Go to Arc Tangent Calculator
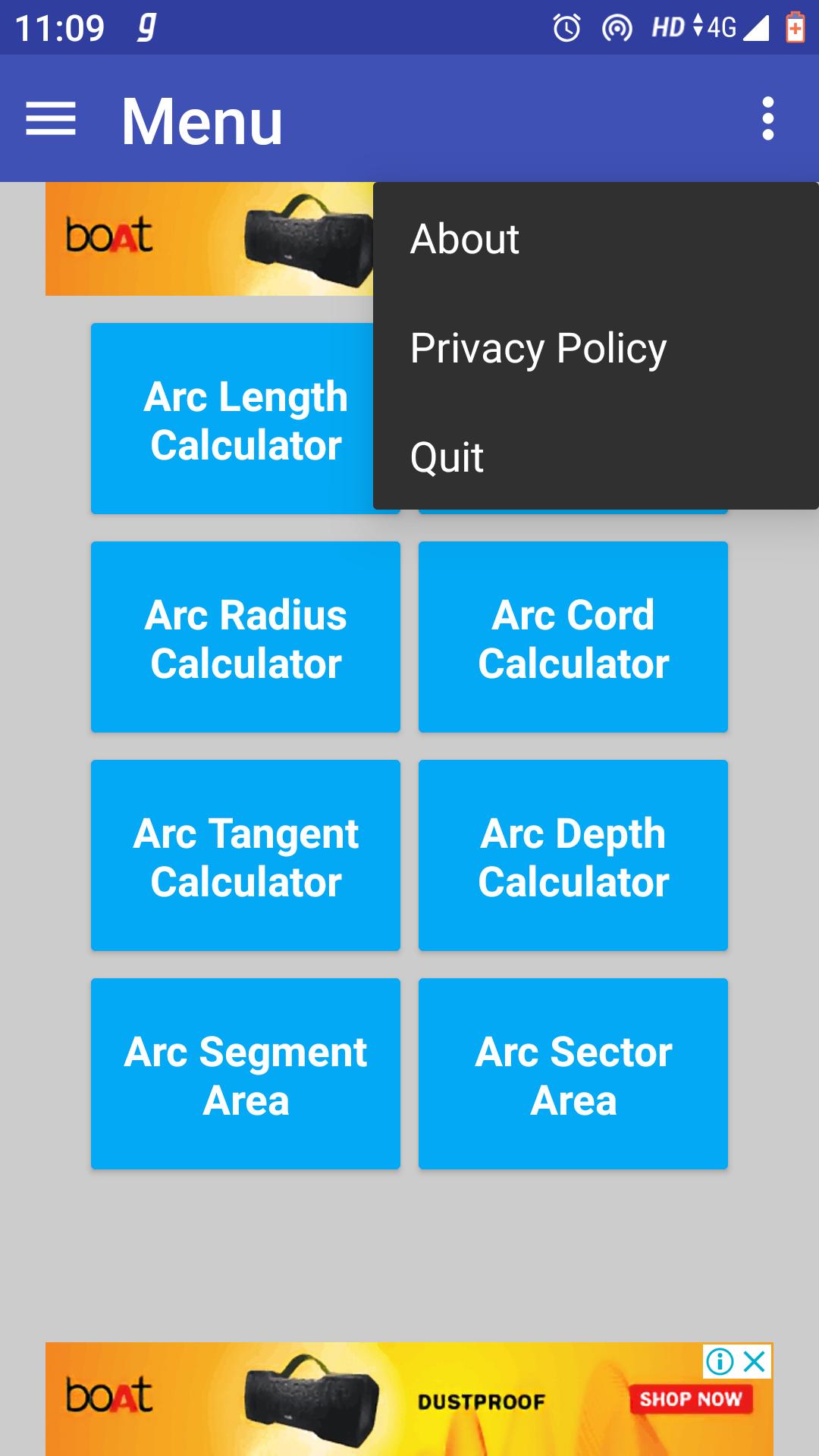819x1456 pixels. 246,855
